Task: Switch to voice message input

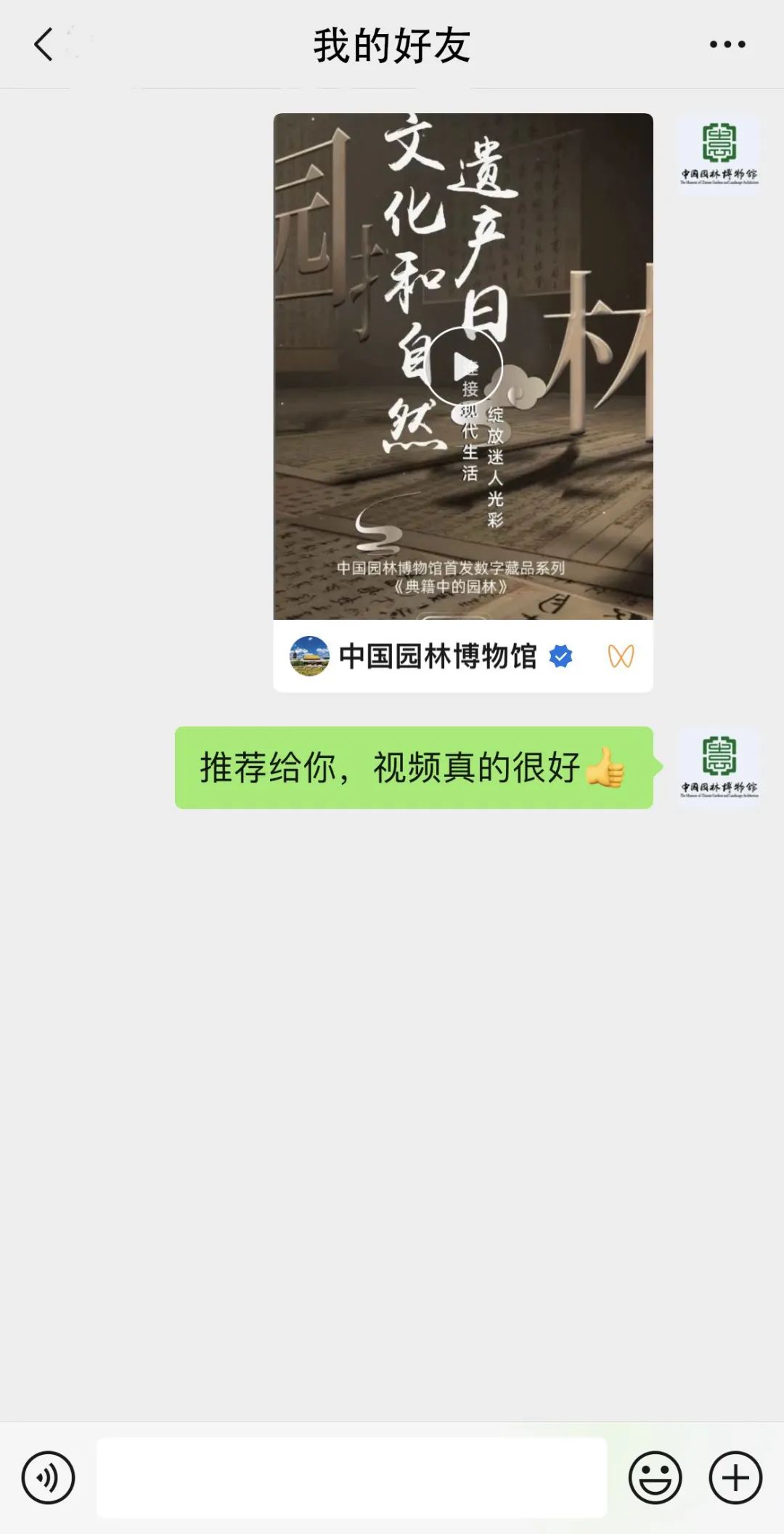Action: click(48, 1477)
